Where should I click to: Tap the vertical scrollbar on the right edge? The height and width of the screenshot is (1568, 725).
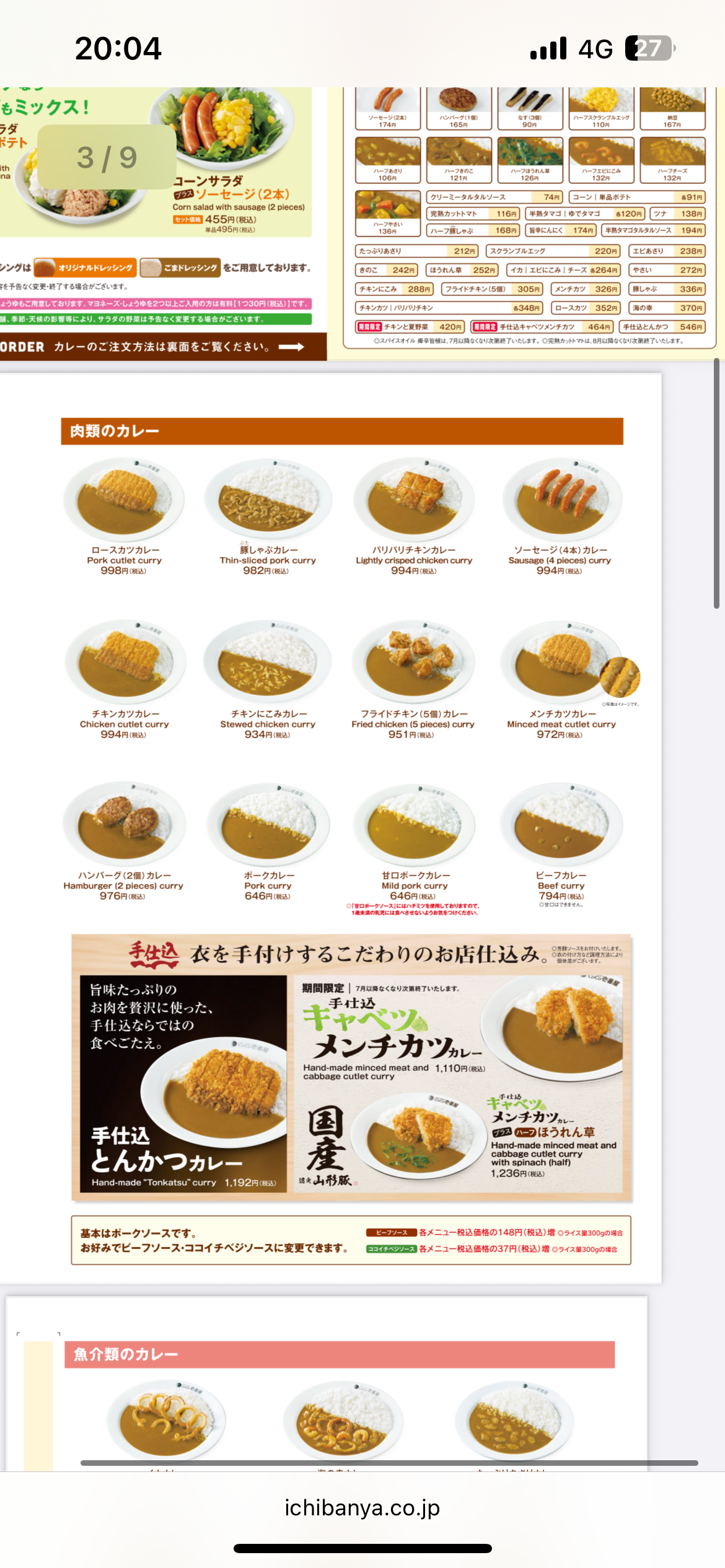tap(716, 484)
